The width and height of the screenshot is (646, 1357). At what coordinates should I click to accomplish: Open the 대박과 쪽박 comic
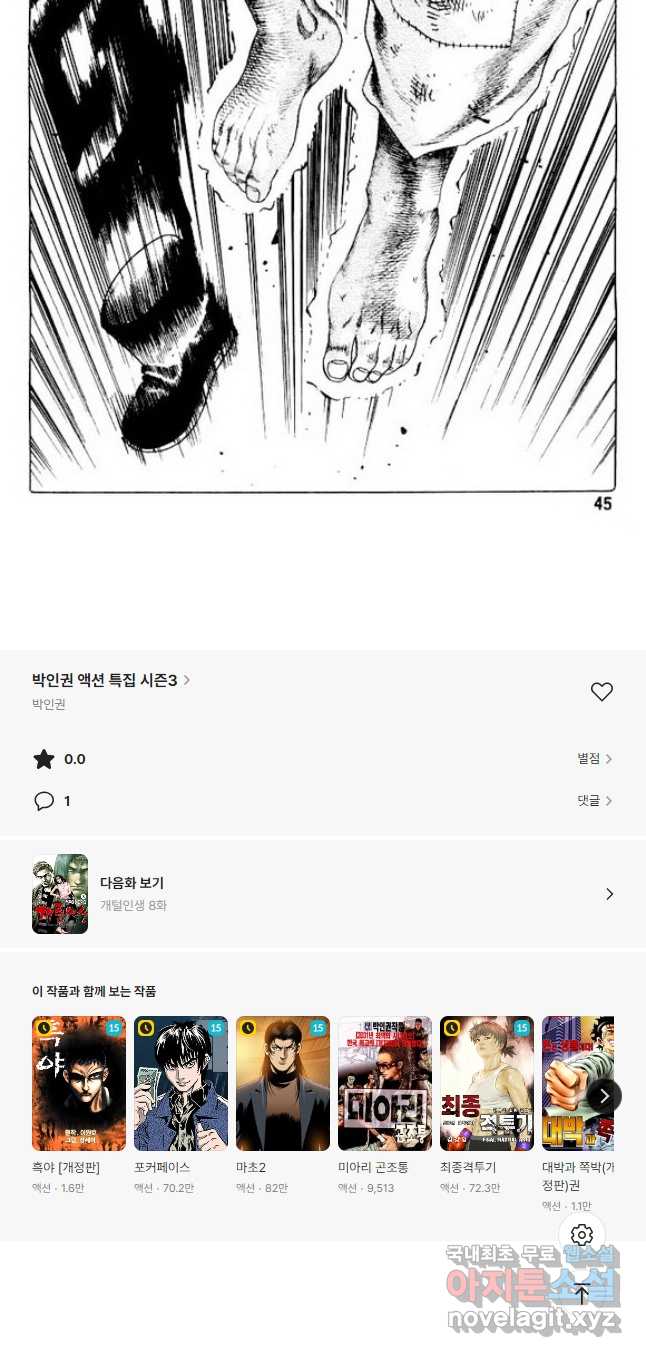pyautogui.click(x=578, y=1084)
